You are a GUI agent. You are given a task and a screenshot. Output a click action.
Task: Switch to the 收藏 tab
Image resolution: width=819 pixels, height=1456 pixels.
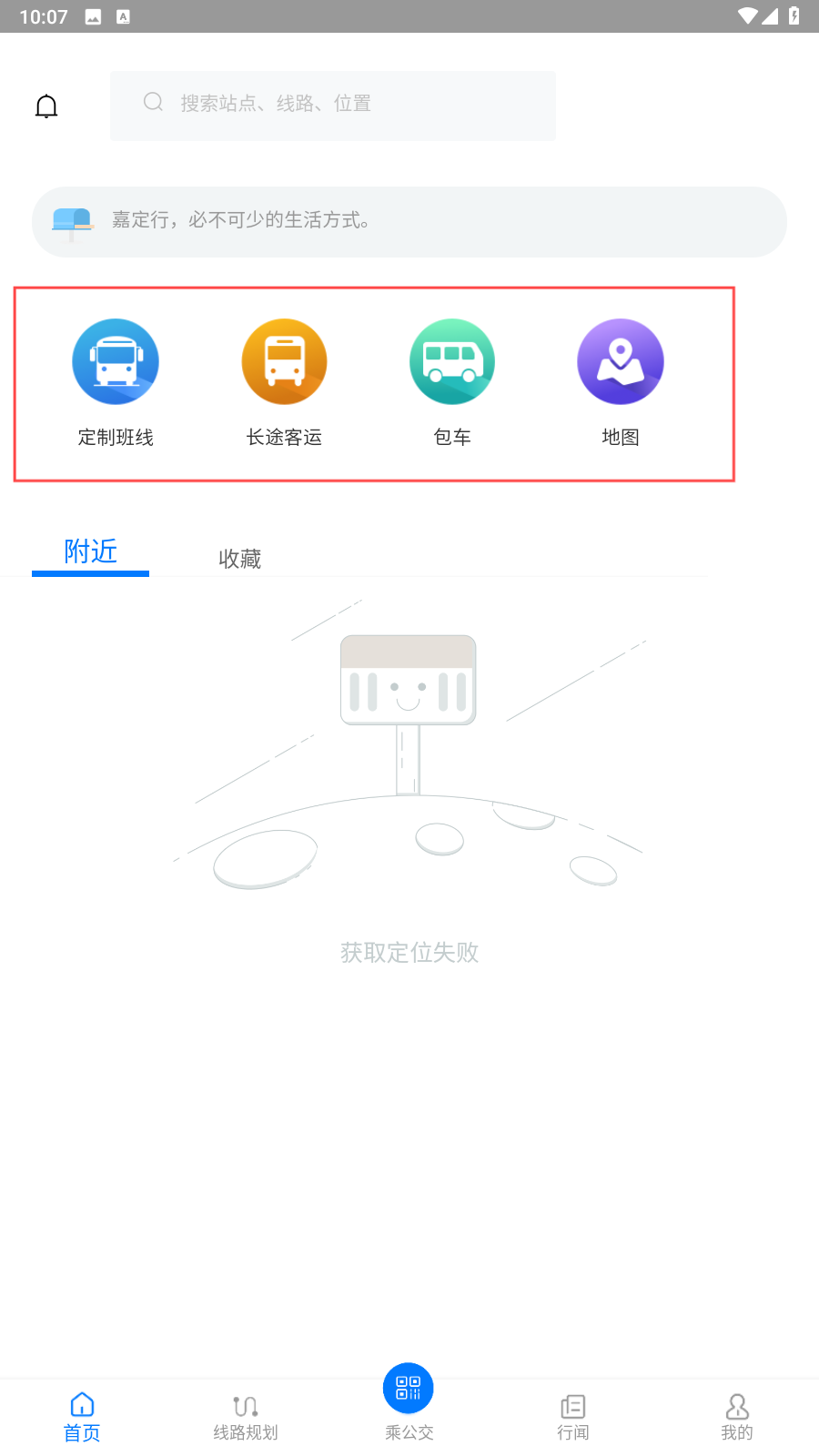(x=240, y=559)
